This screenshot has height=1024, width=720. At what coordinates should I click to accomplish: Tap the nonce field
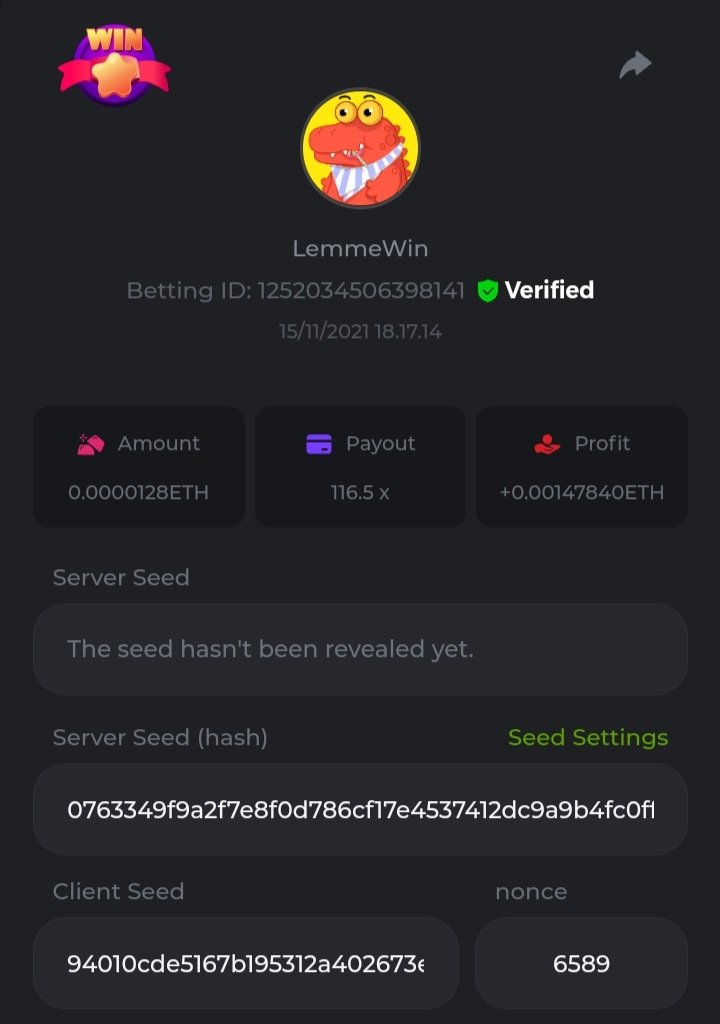coord(581,963)
